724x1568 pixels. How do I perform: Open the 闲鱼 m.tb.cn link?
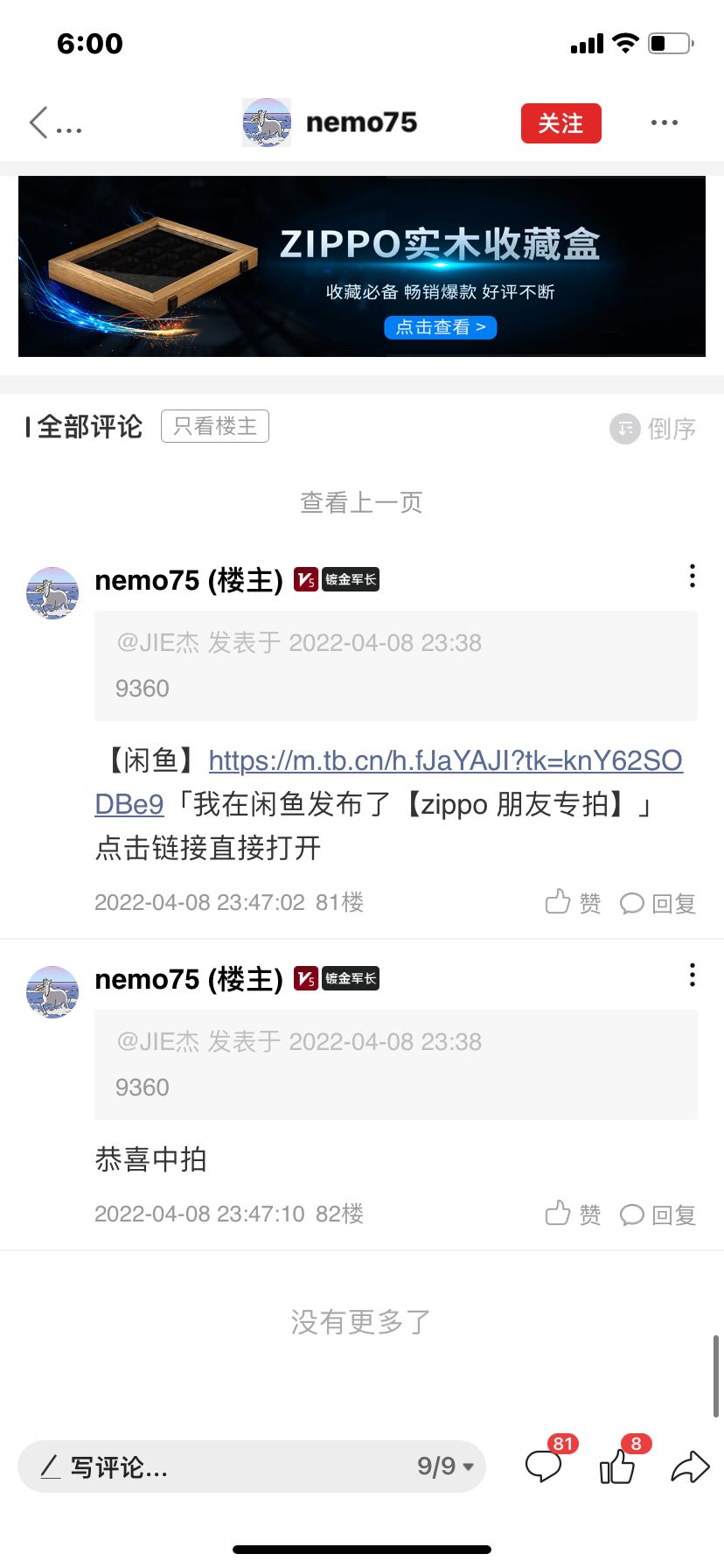pos(445,760)
